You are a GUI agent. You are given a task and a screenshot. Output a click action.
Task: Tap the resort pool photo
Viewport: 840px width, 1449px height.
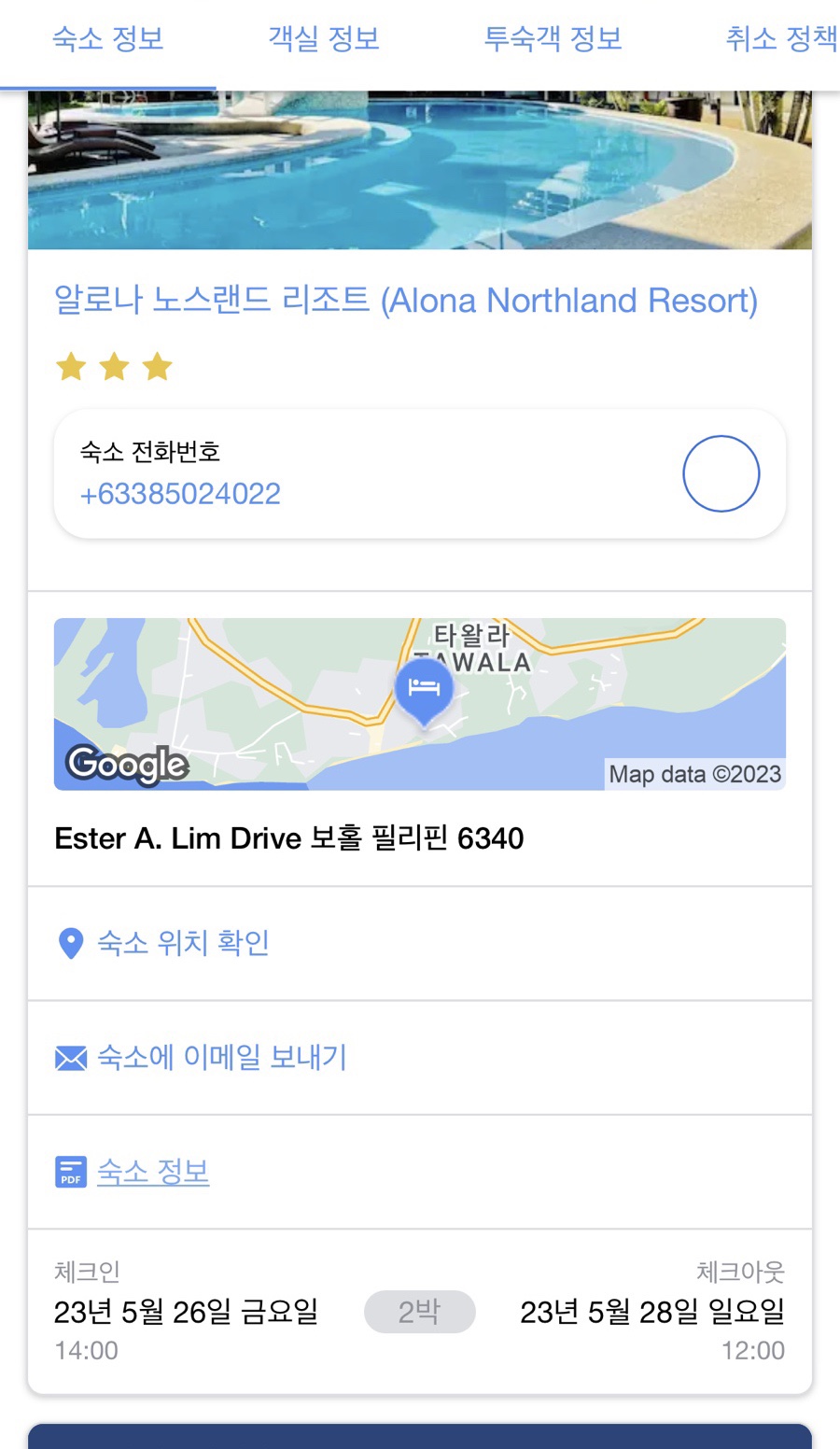tap(420, 170)
